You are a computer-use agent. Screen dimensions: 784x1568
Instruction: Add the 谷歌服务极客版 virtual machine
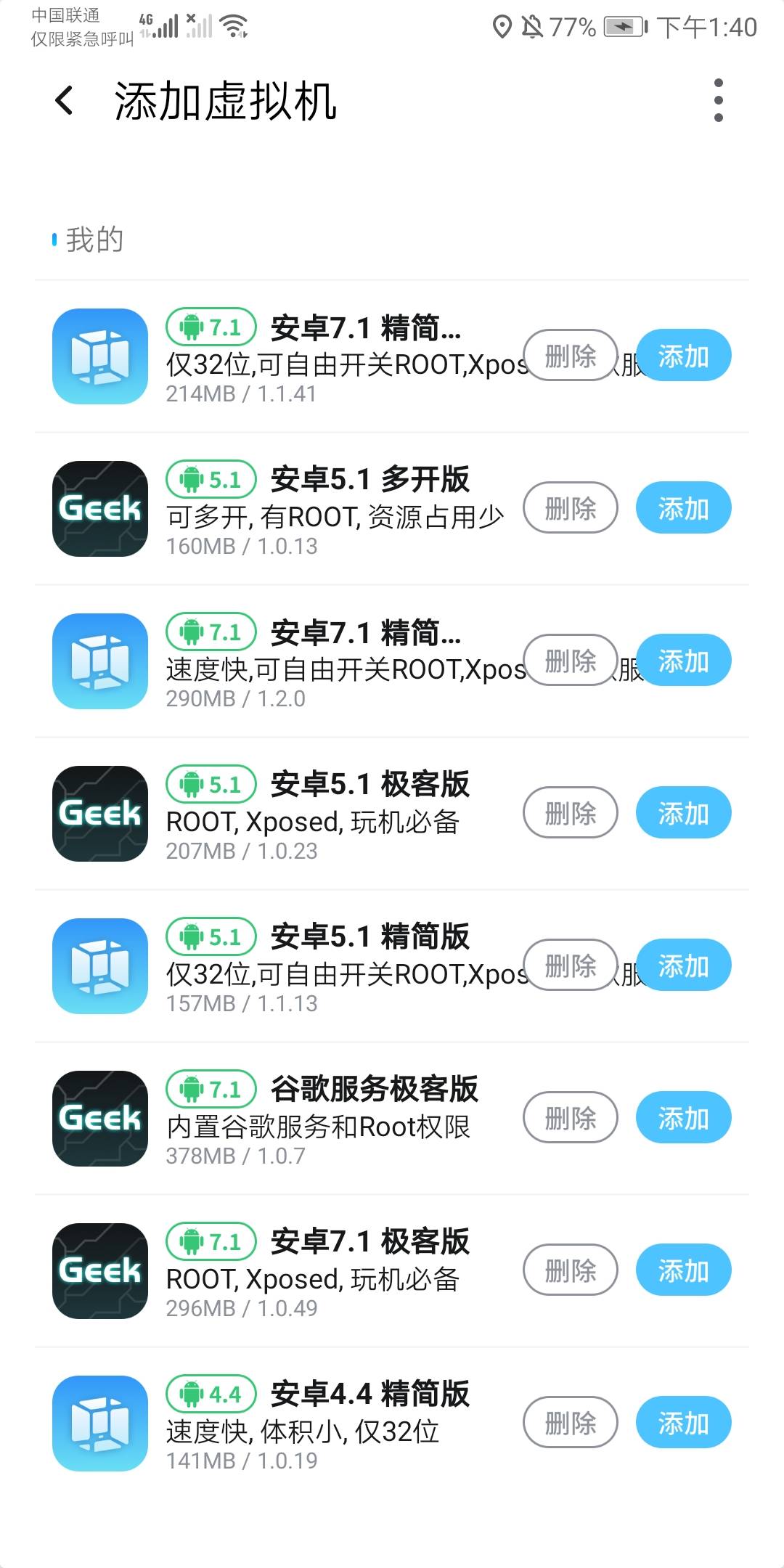(x=683, y=1118)
